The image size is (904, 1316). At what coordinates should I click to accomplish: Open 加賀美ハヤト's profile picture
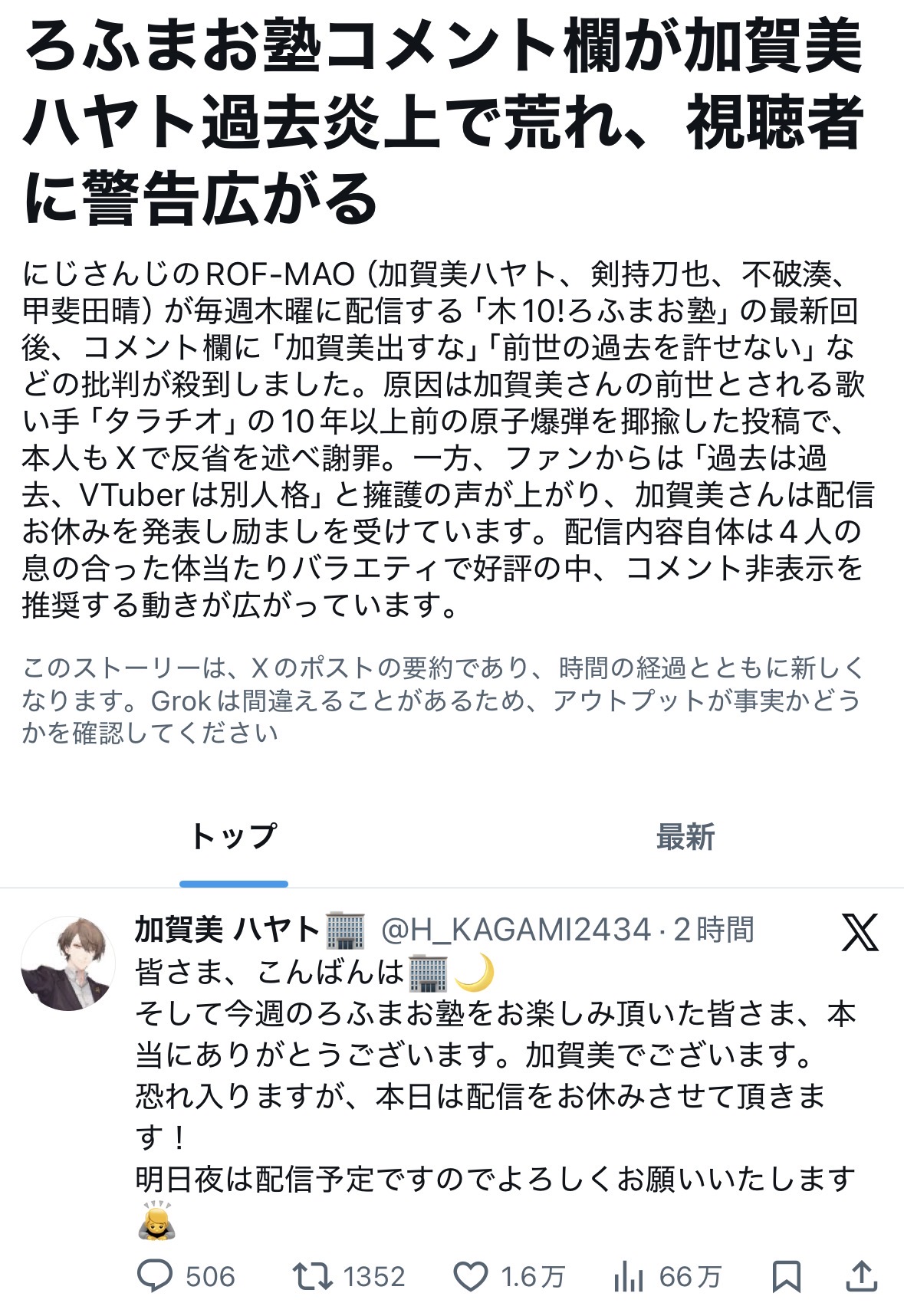click(68, 963)
